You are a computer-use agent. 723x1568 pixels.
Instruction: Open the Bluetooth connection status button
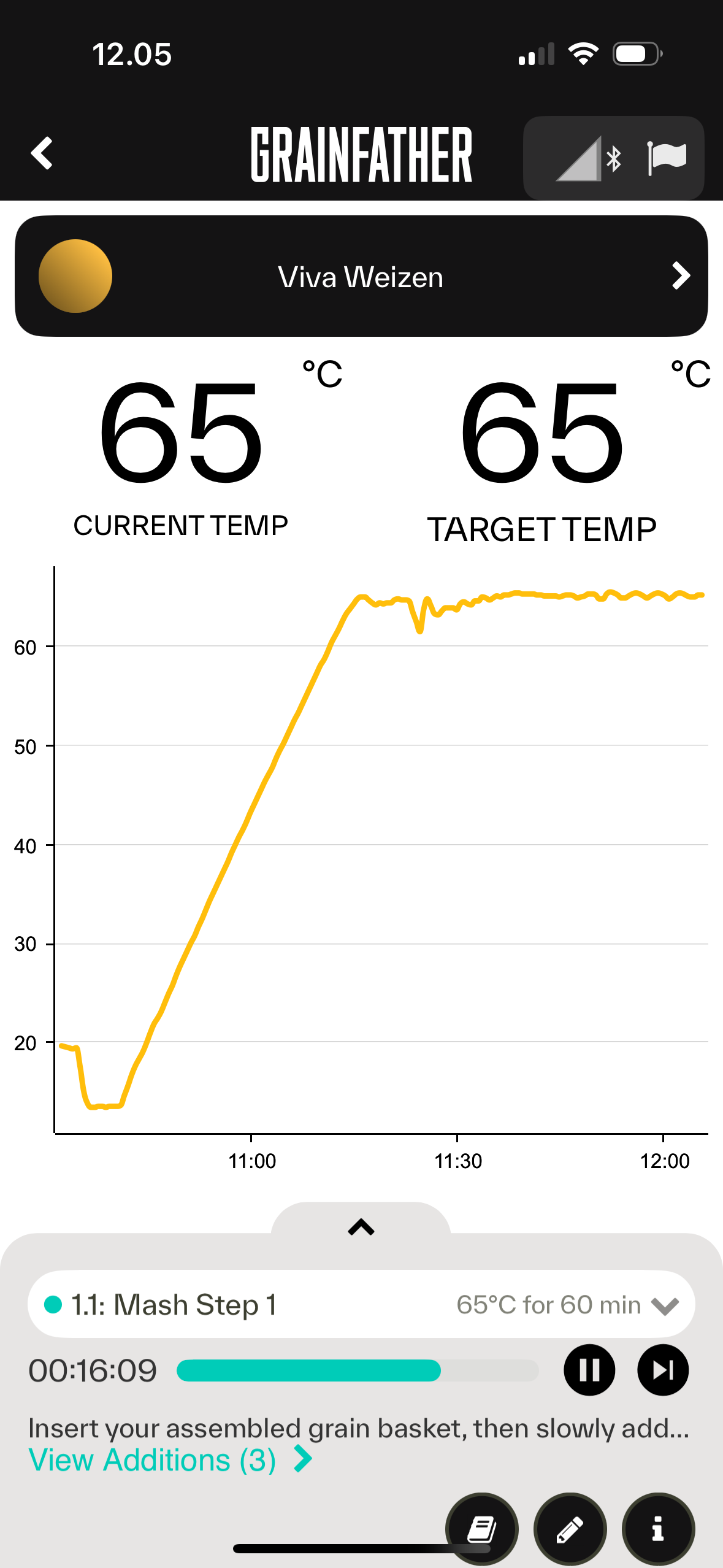pos(589,158)
